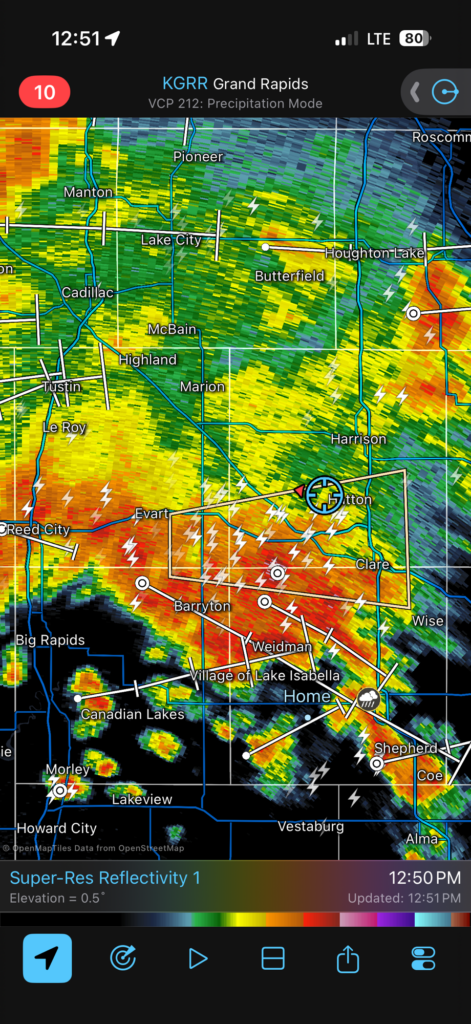Open the red warnings badge showing 10
This screenshot has height=1024, width=471.
point(44,92)
